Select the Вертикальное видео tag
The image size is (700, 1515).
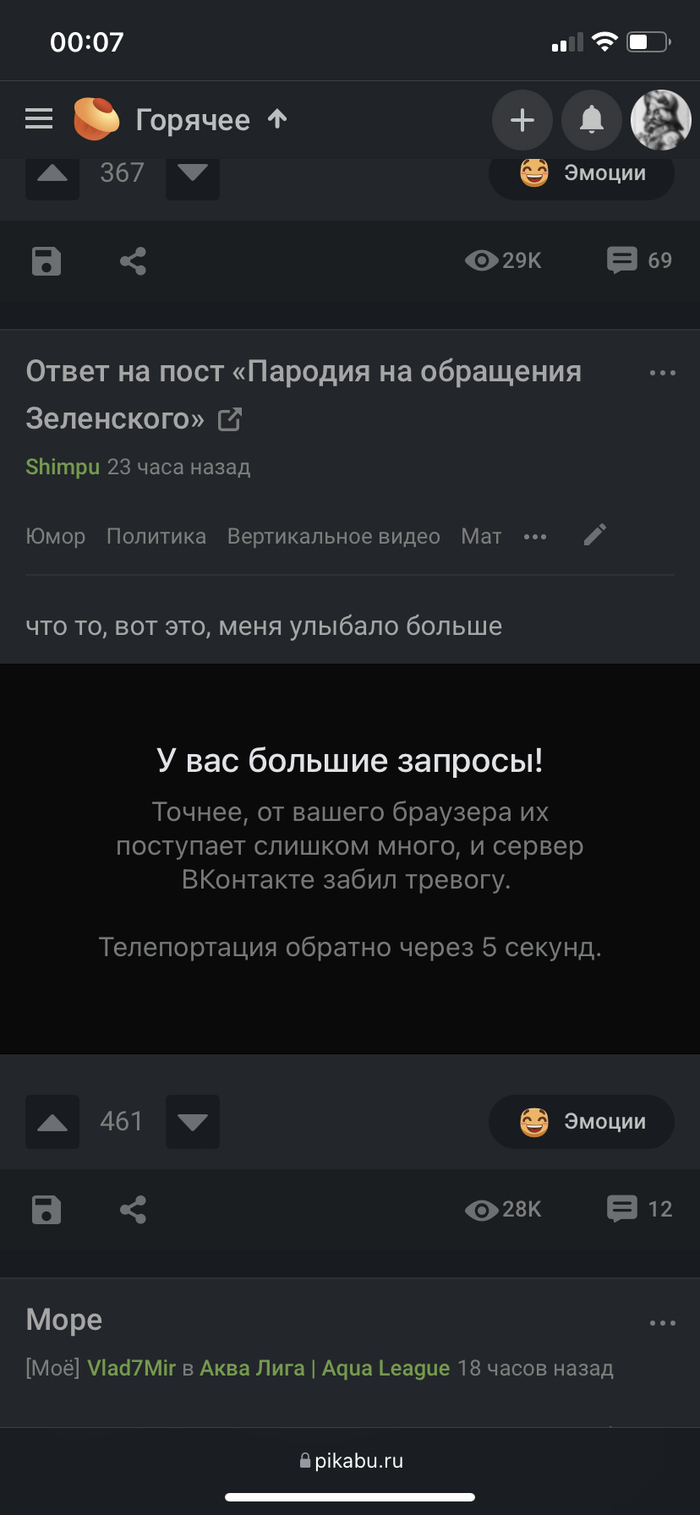point(333,536)
